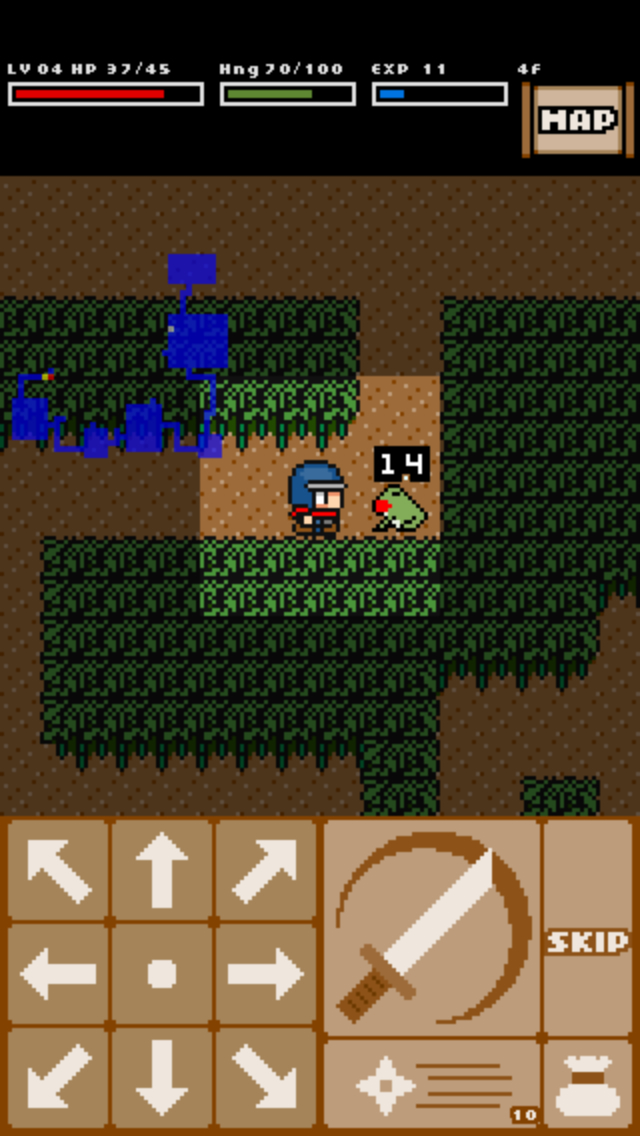Open the MAP scroll

[578, 120]
